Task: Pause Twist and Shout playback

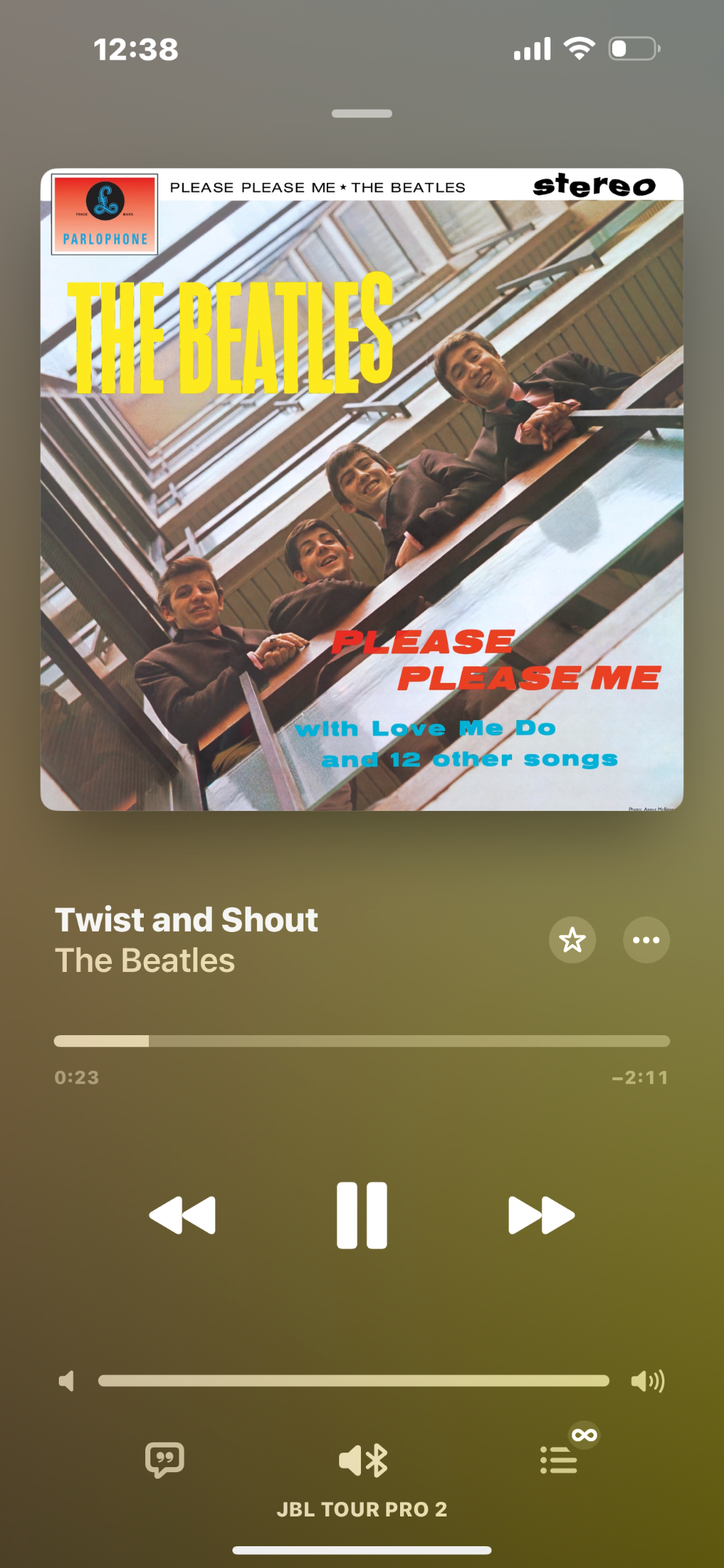Action: pyautogui.click(x=362, y=1215)
